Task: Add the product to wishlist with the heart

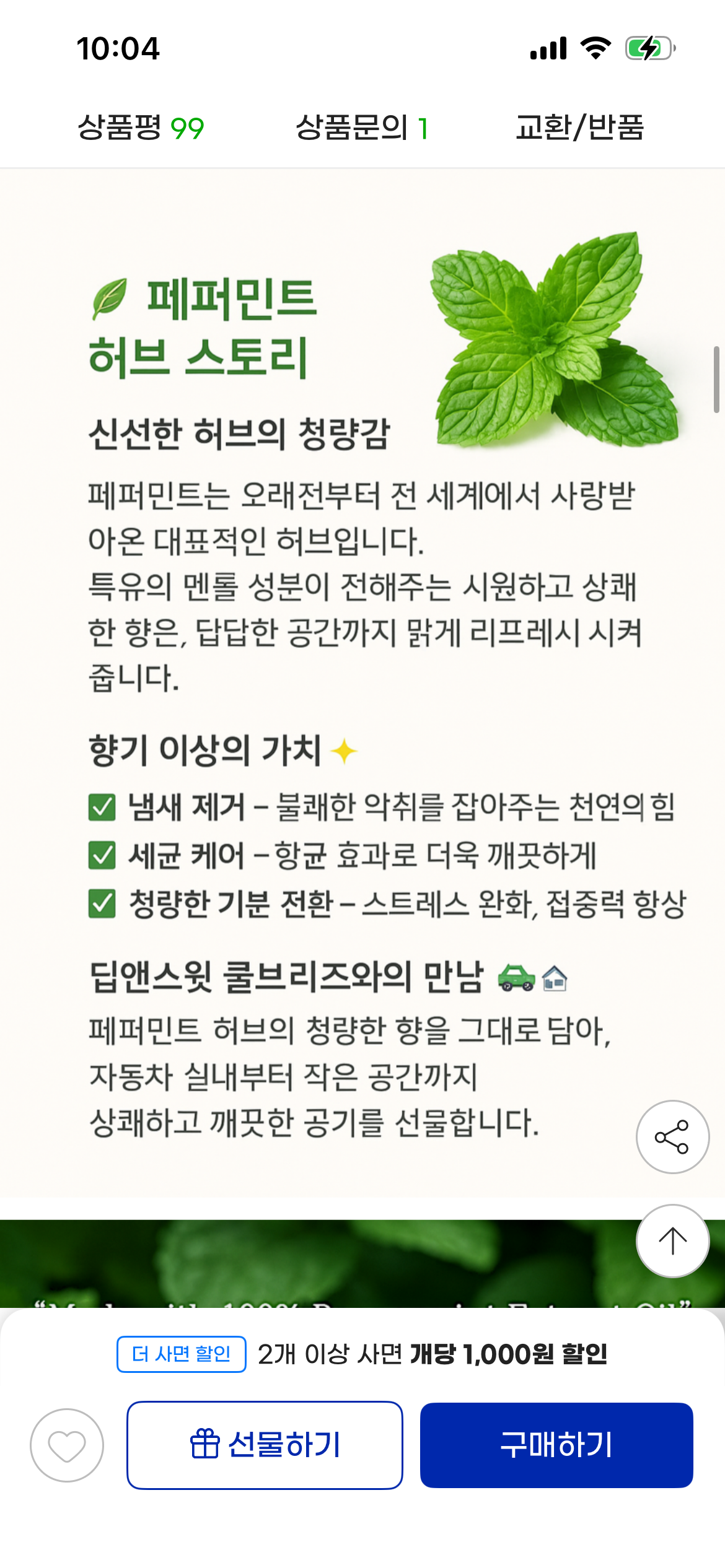Action: coord(67,1445)
